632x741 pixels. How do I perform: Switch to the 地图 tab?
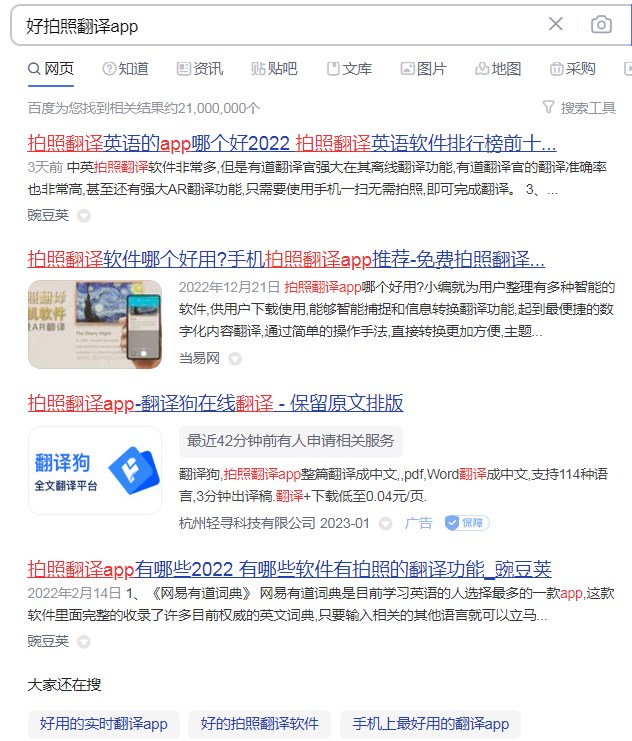click(x=498, y=69)
